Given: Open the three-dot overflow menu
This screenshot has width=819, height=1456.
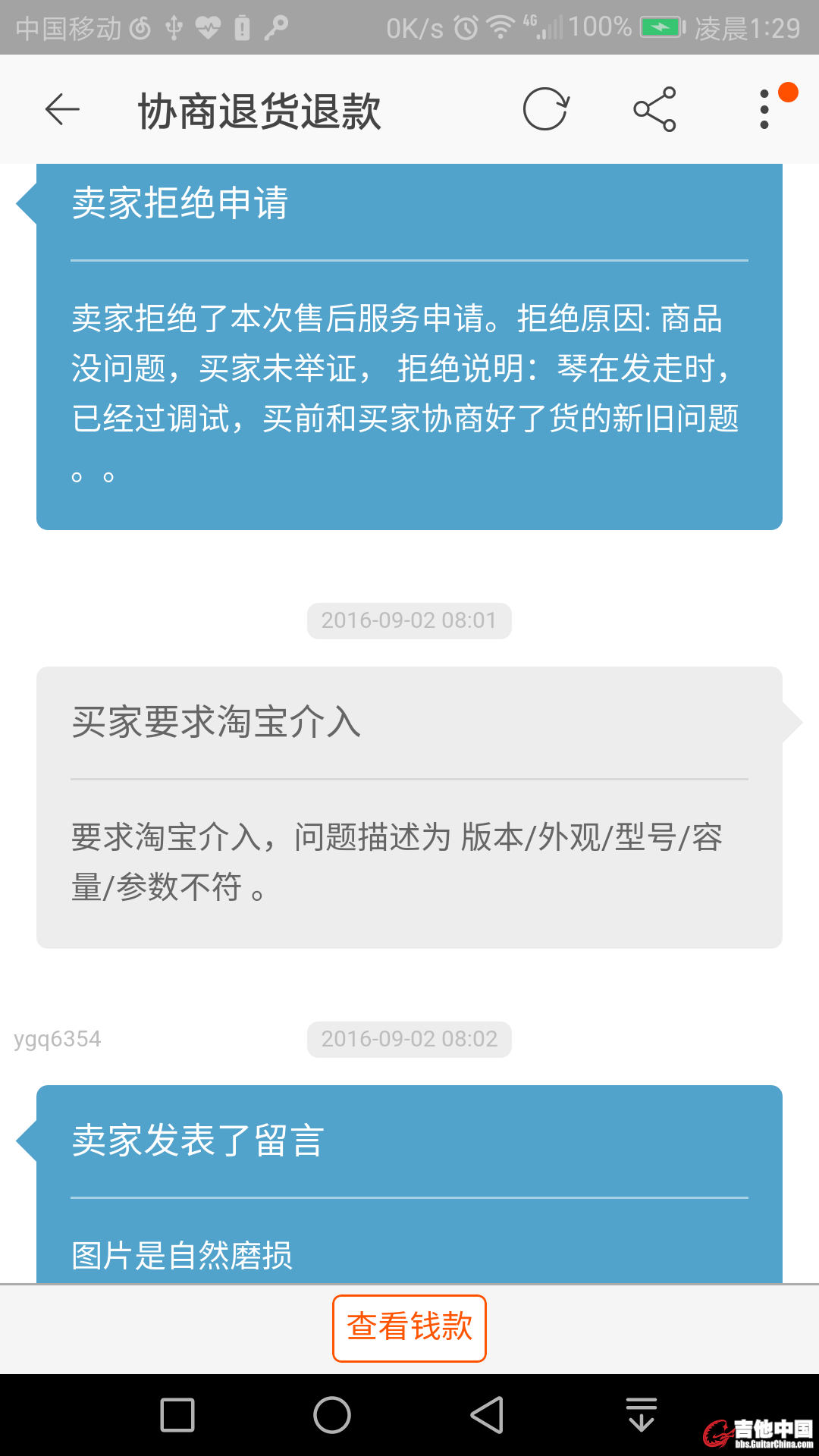Looking at the screenshot, I should click(764, 109).
